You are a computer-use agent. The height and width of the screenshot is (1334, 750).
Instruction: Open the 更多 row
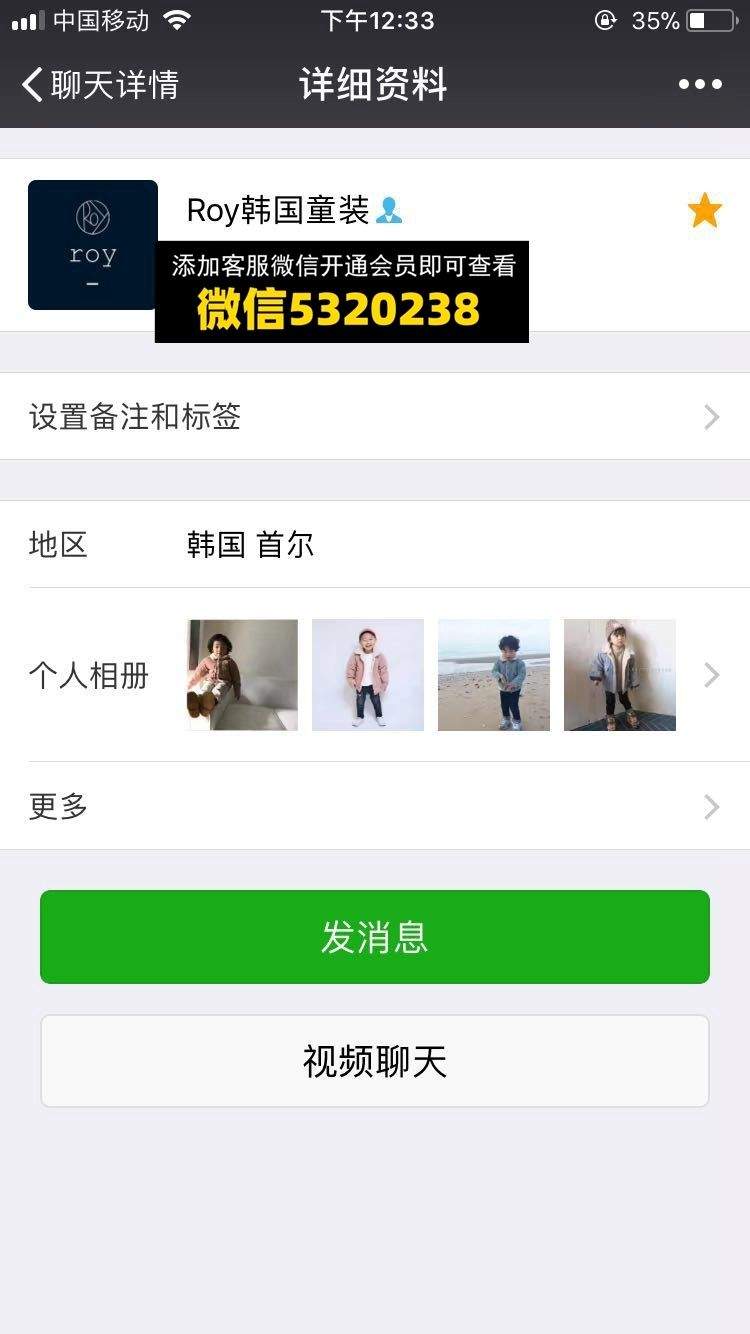coord(375,806)
